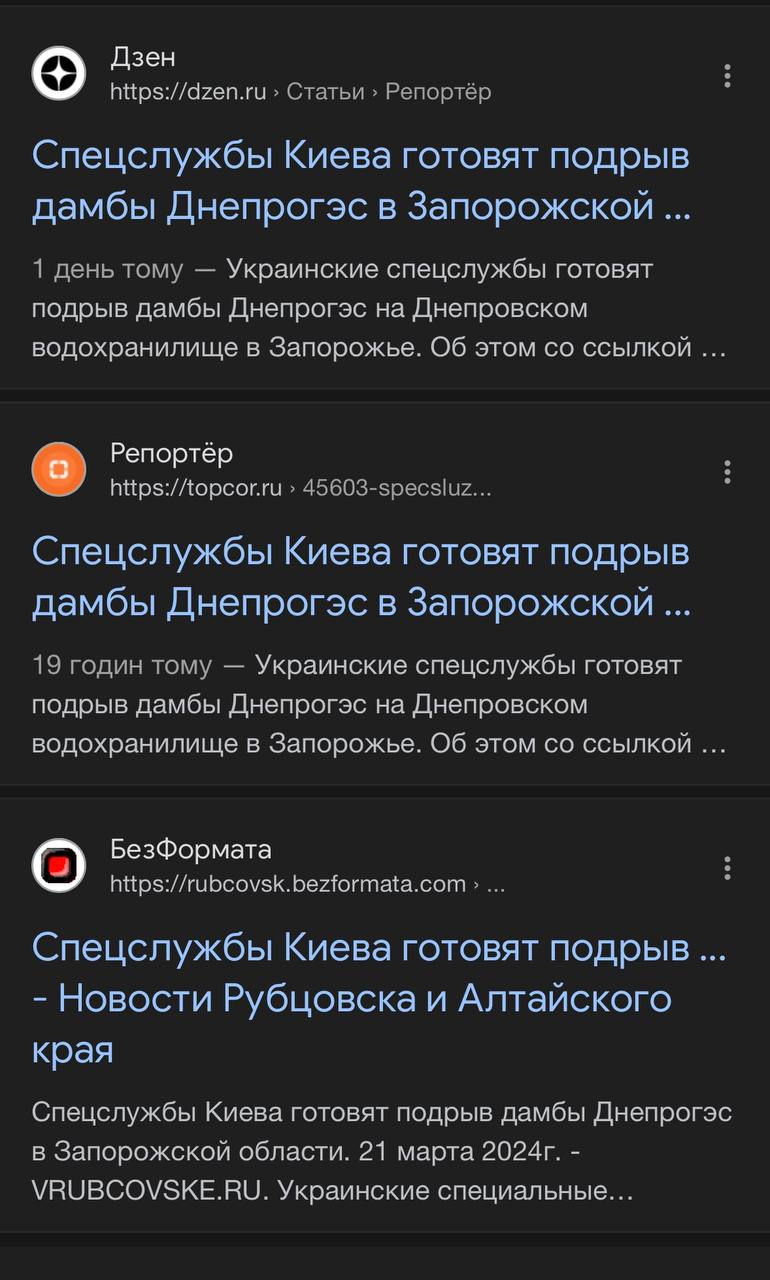Open the Дзен search result headline
Screen dimensions: 770x1280
pos(361,182)
